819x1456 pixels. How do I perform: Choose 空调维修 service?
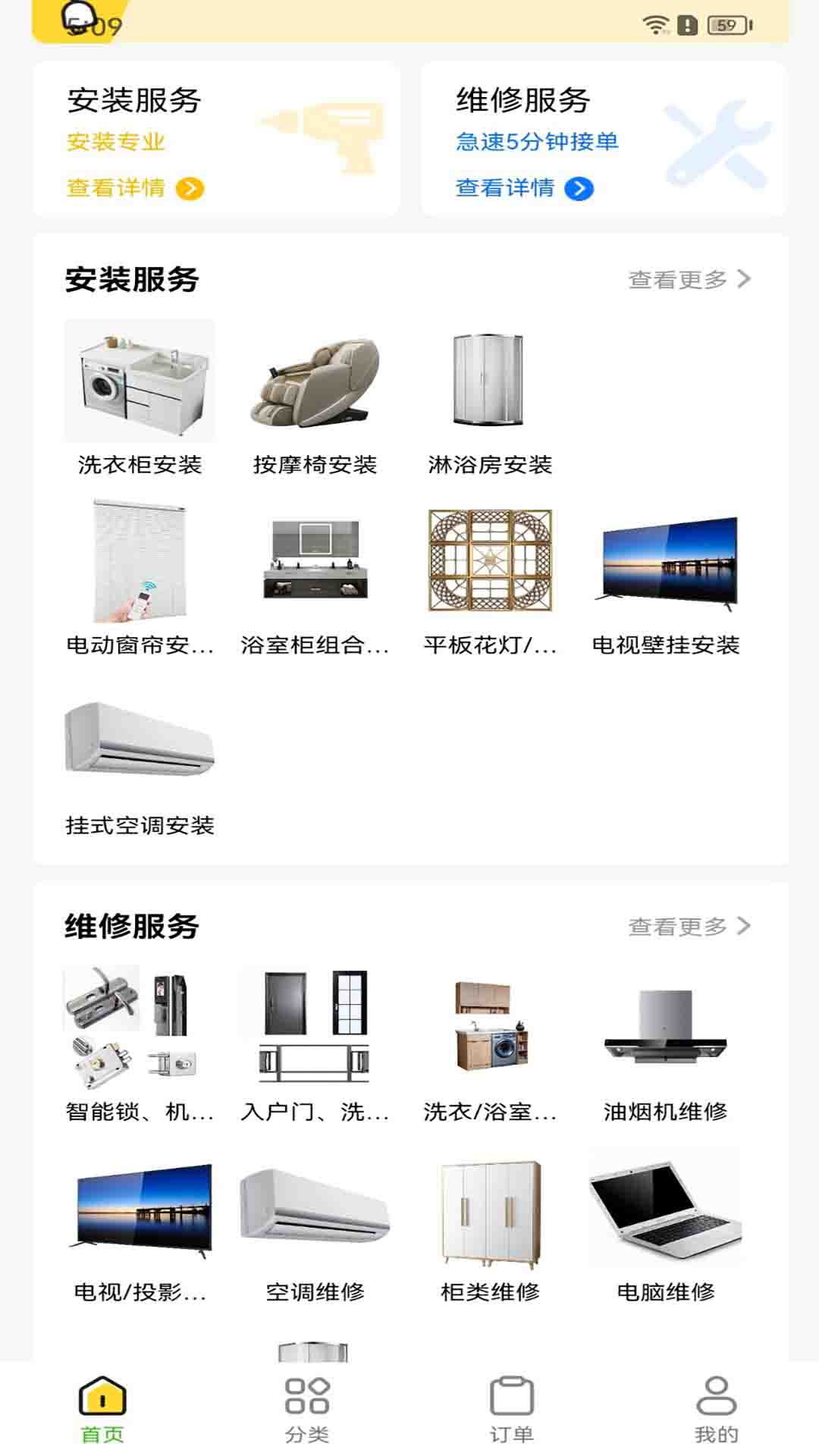coord(315,1224)
